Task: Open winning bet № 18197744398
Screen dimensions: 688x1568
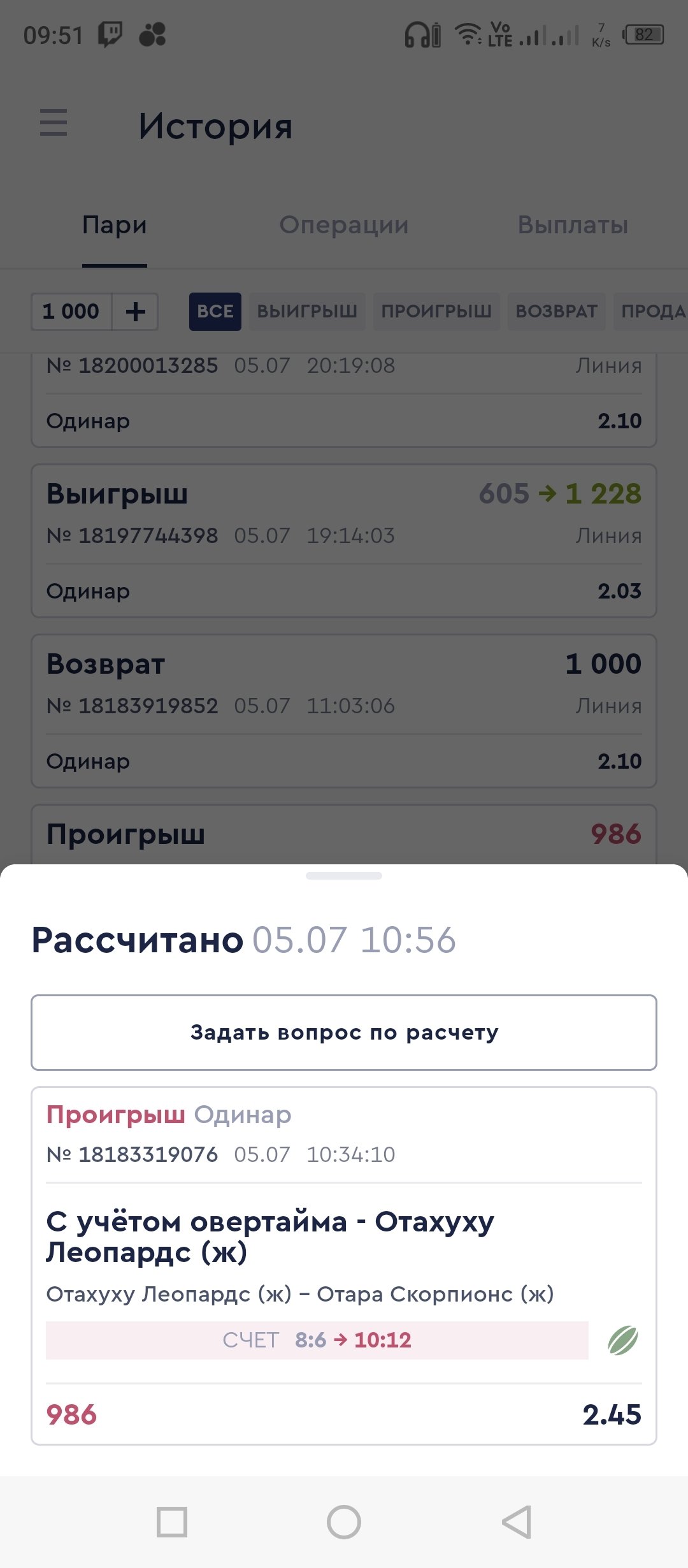Action: pyautogui.click(x=344, y=541)
